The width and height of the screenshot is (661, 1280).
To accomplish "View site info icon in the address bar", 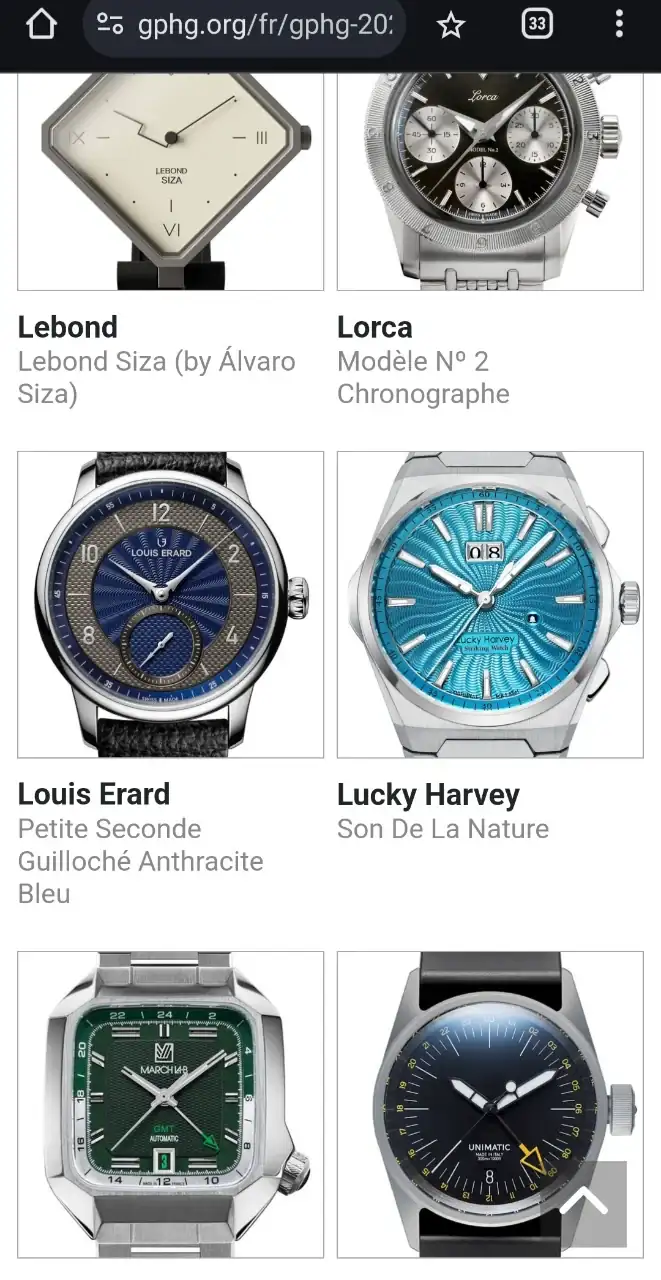I will click(110, 25).
